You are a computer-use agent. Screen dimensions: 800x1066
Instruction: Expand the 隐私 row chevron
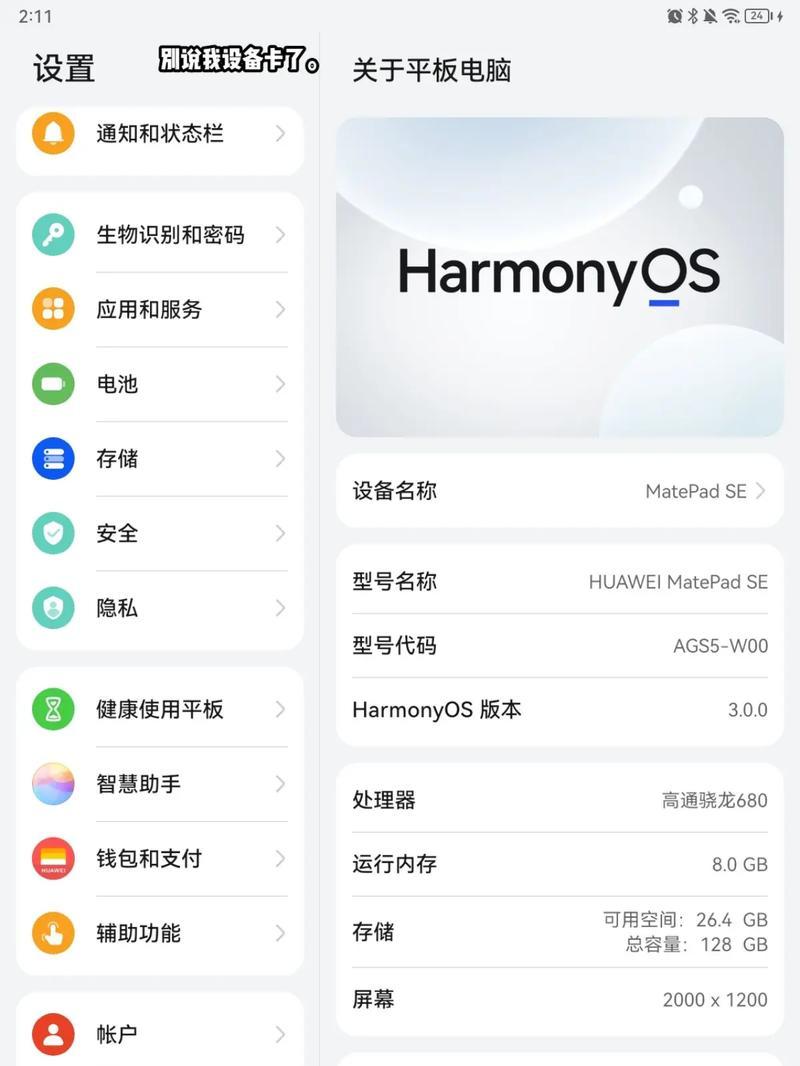point(283,606)
